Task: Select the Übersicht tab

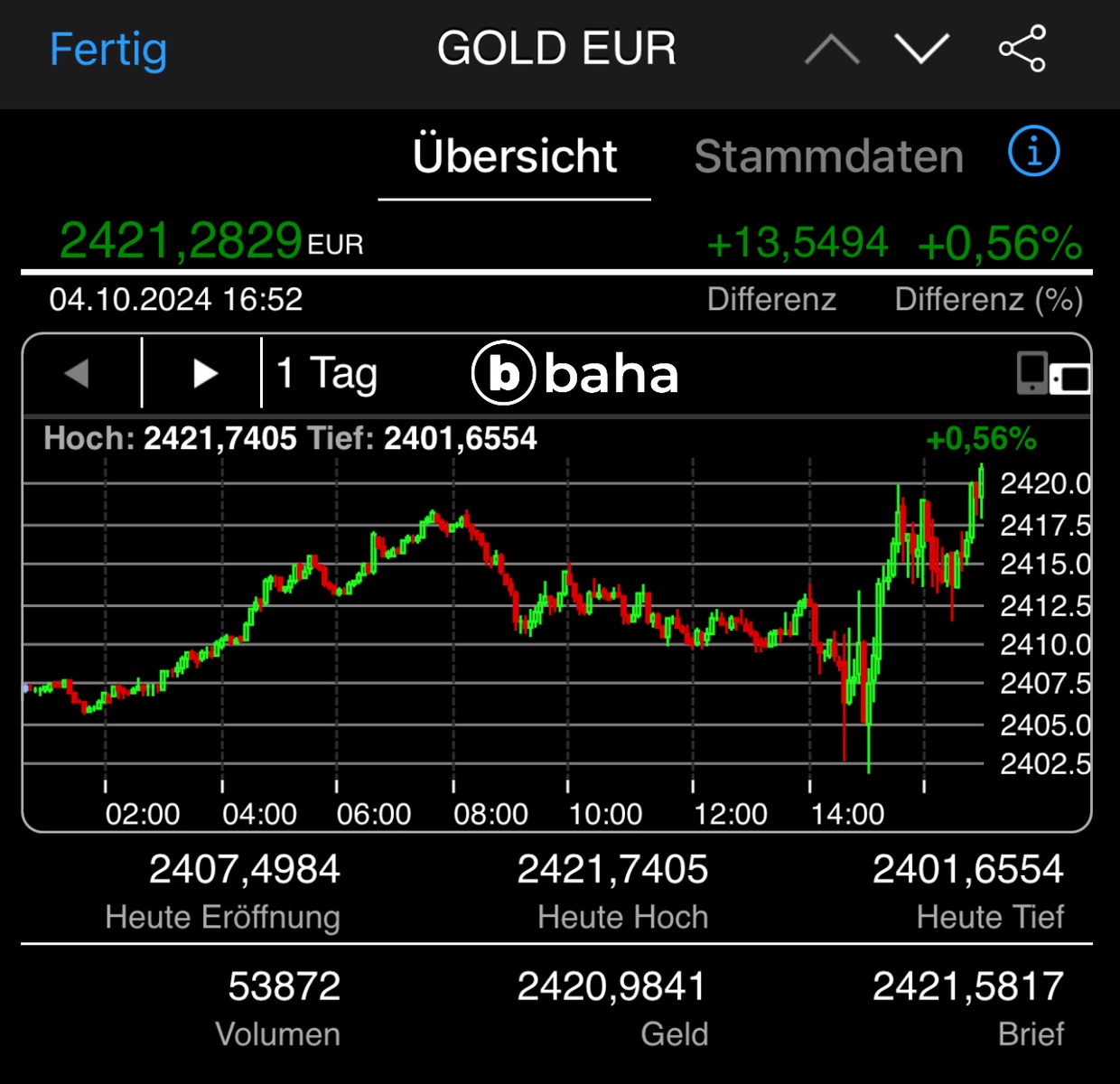Action: (x=515, y=156)
